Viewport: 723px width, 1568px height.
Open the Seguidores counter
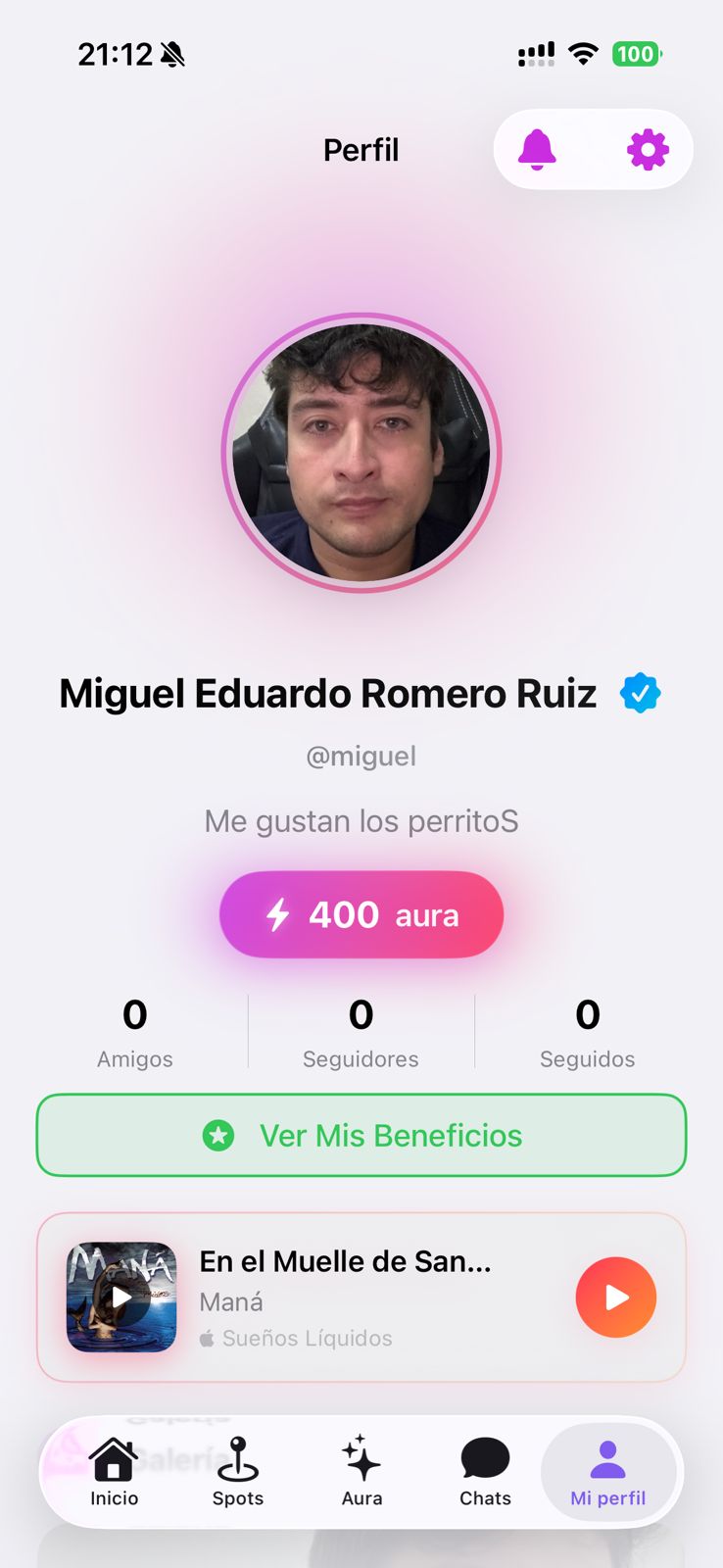pyautogui.click(x=361, y=1030)
